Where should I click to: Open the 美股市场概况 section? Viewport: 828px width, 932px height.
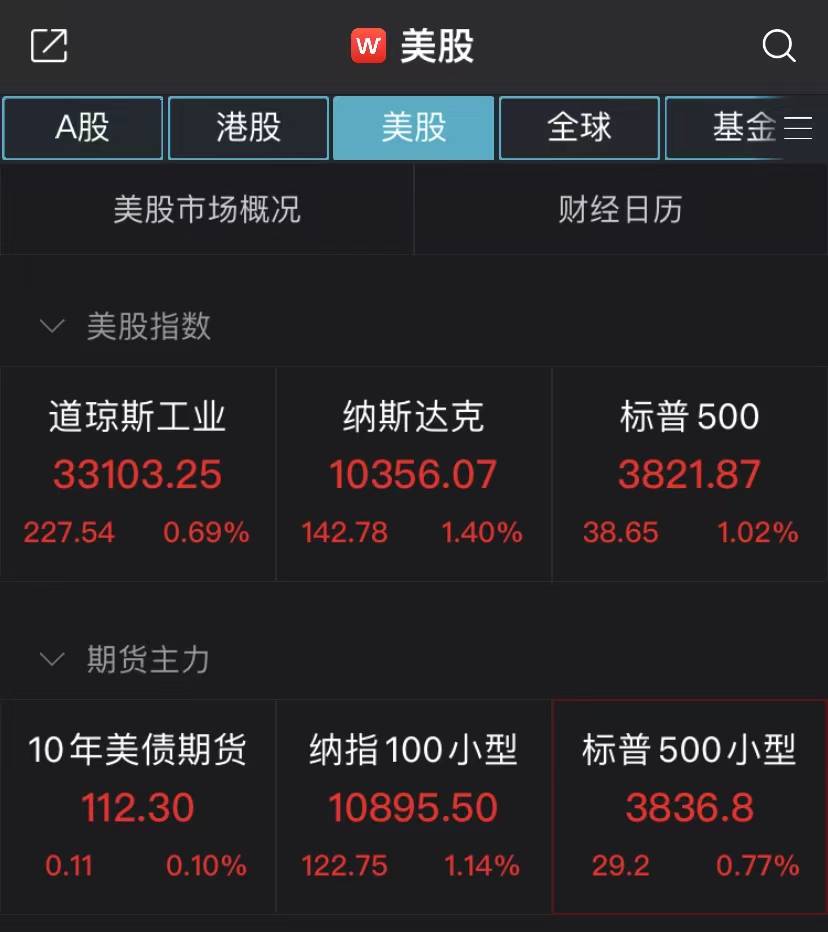point(207,210)
